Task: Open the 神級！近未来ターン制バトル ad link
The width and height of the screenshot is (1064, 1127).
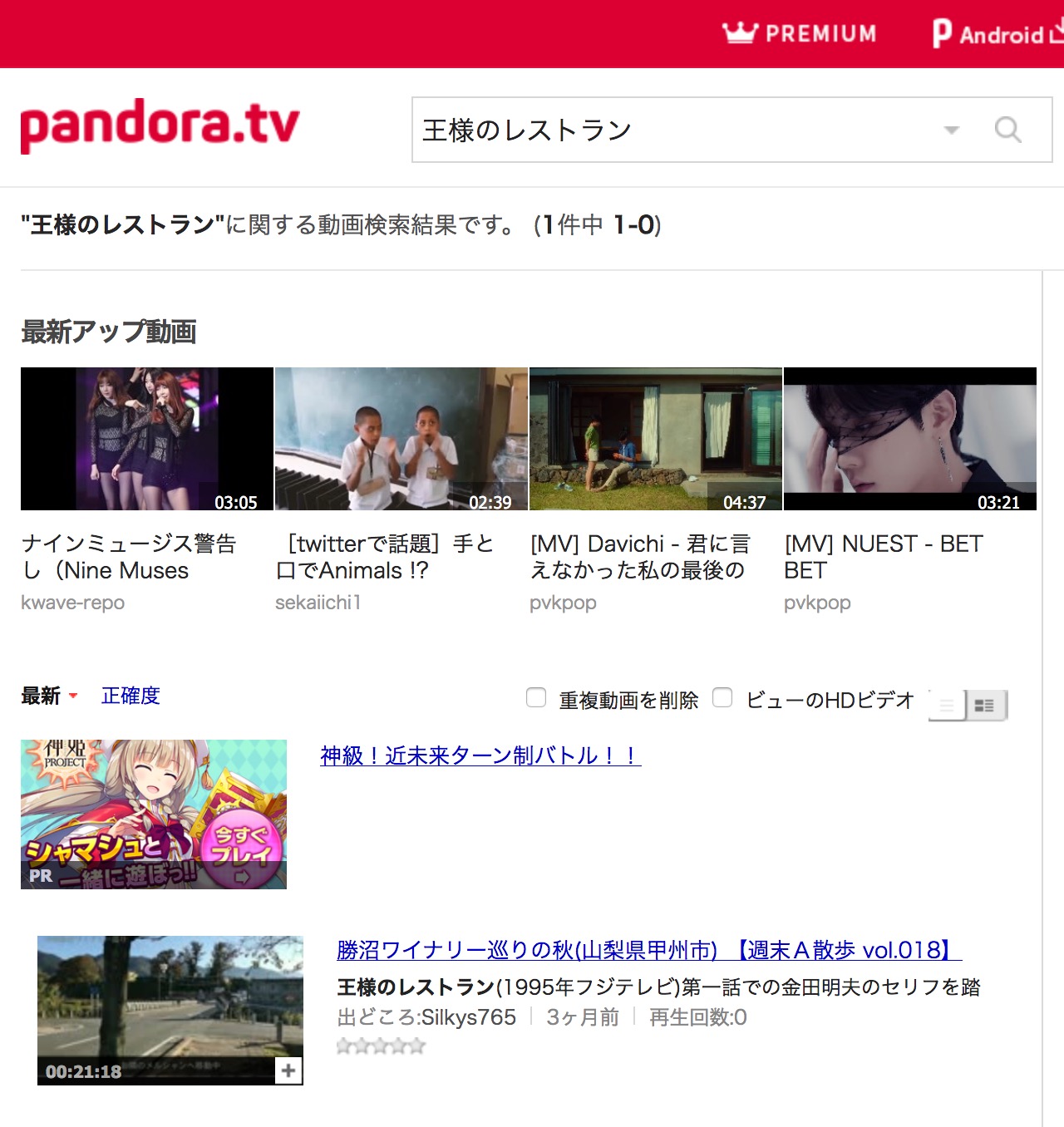Action: 480,755
